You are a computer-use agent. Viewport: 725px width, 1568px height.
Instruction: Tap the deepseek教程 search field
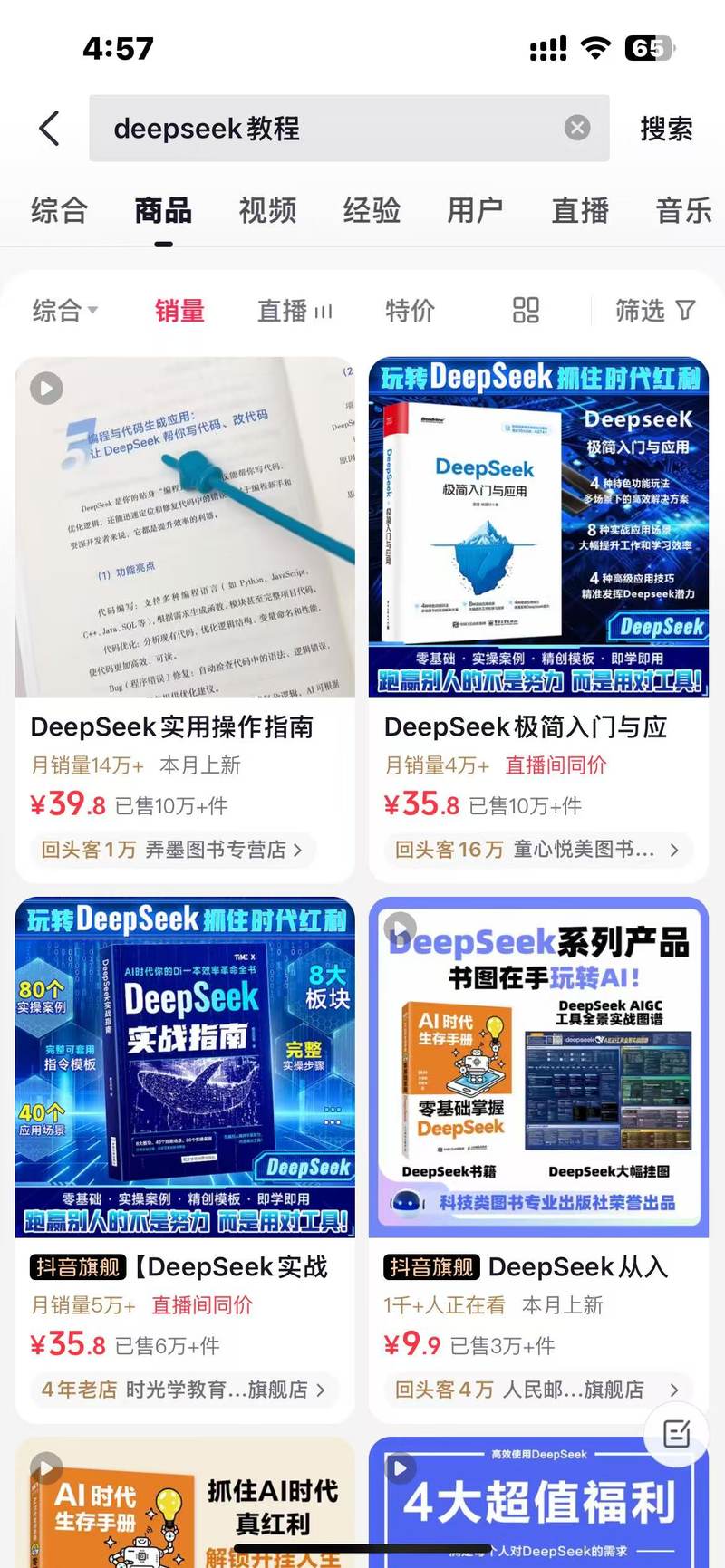pyautogui.click(x=326, y=129)
